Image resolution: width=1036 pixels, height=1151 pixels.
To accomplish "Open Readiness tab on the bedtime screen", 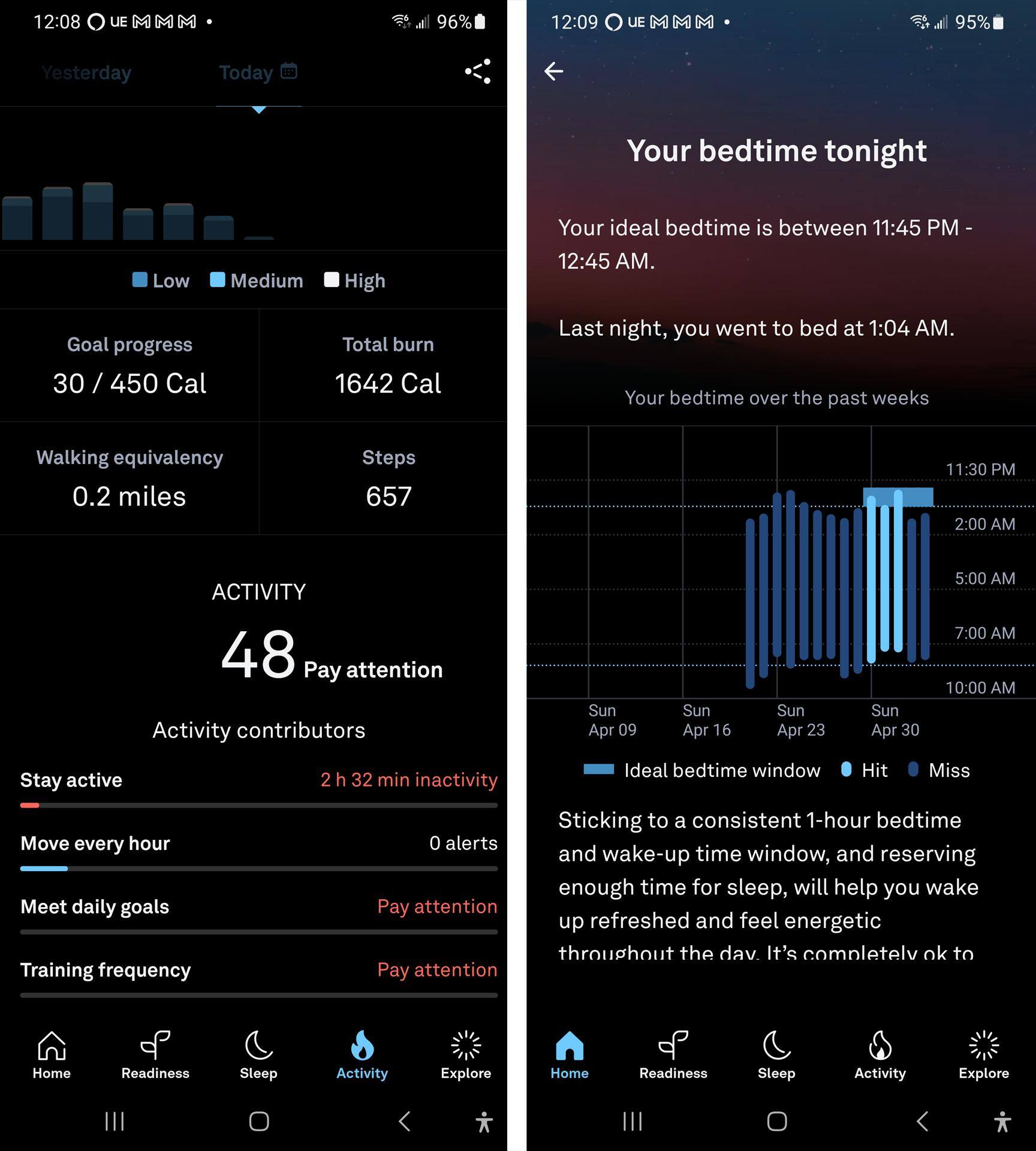I will pos(673,1055).
